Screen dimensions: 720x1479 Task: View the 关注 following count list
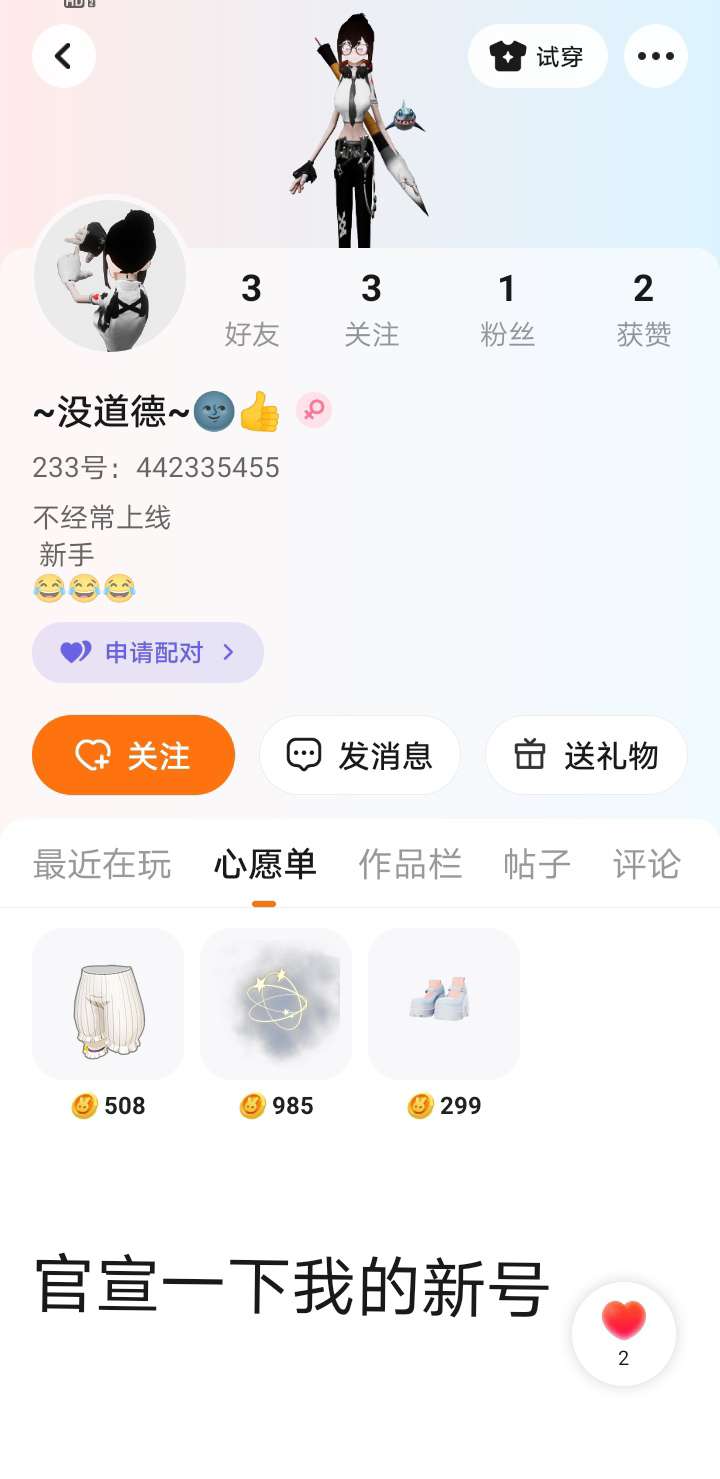click(x=371, y=309)
